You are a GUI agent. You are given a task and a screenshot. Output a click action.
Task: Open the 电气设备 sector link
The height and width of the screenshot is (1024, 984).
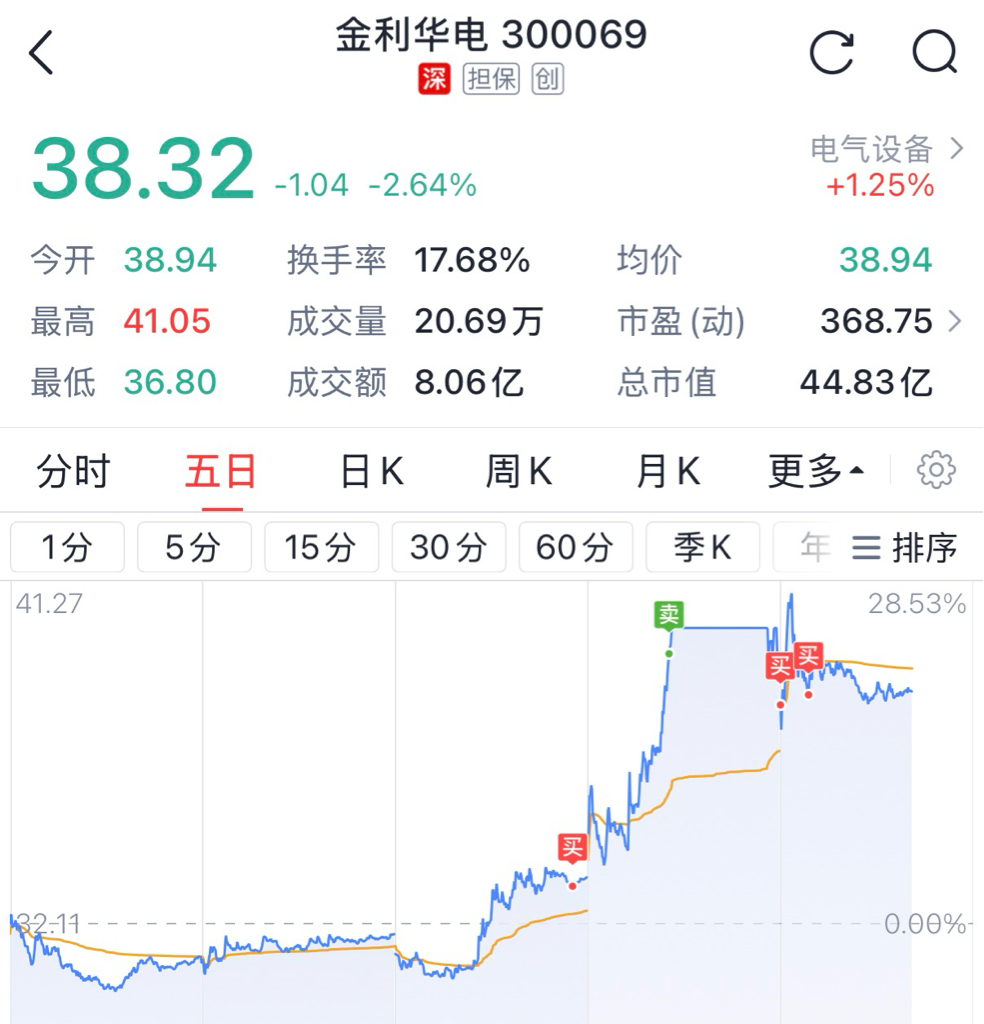coord(887,150)
